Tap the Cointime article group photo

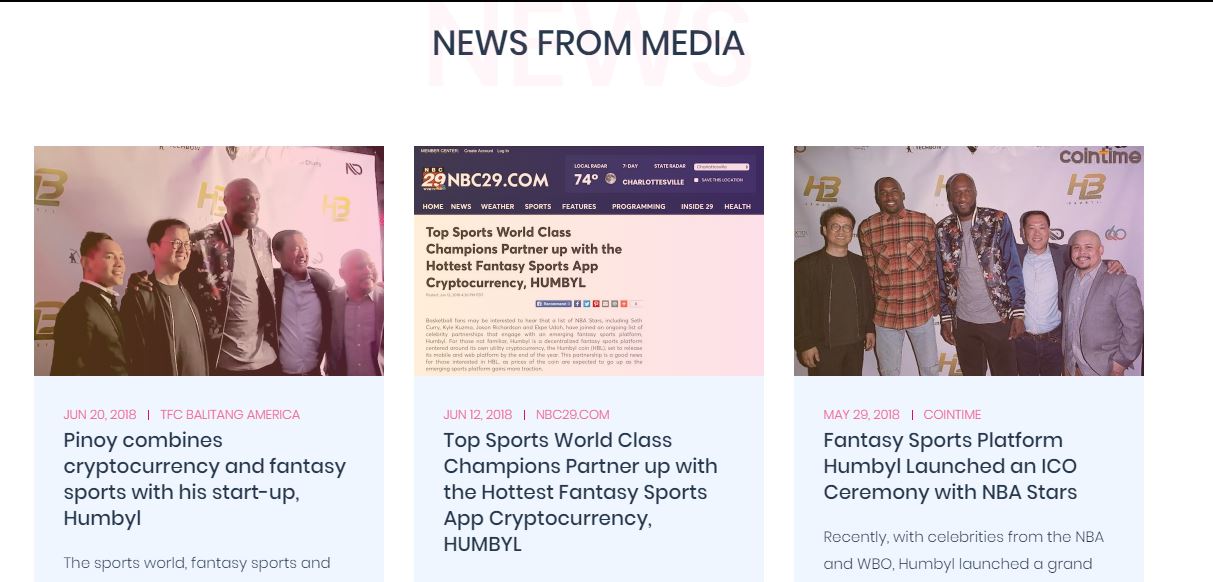tap(969, 261)
